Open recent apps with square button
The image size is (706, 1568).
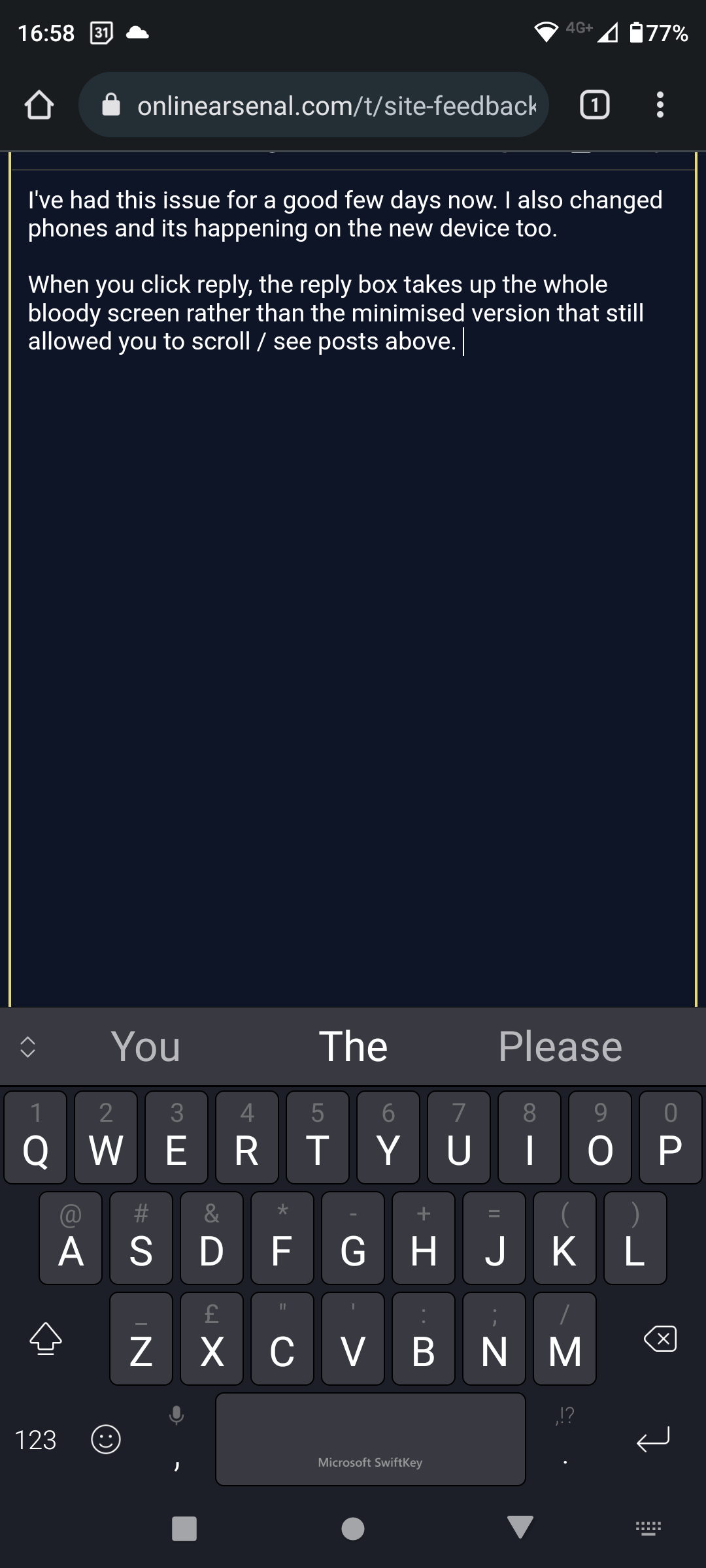click(184, 1528)
